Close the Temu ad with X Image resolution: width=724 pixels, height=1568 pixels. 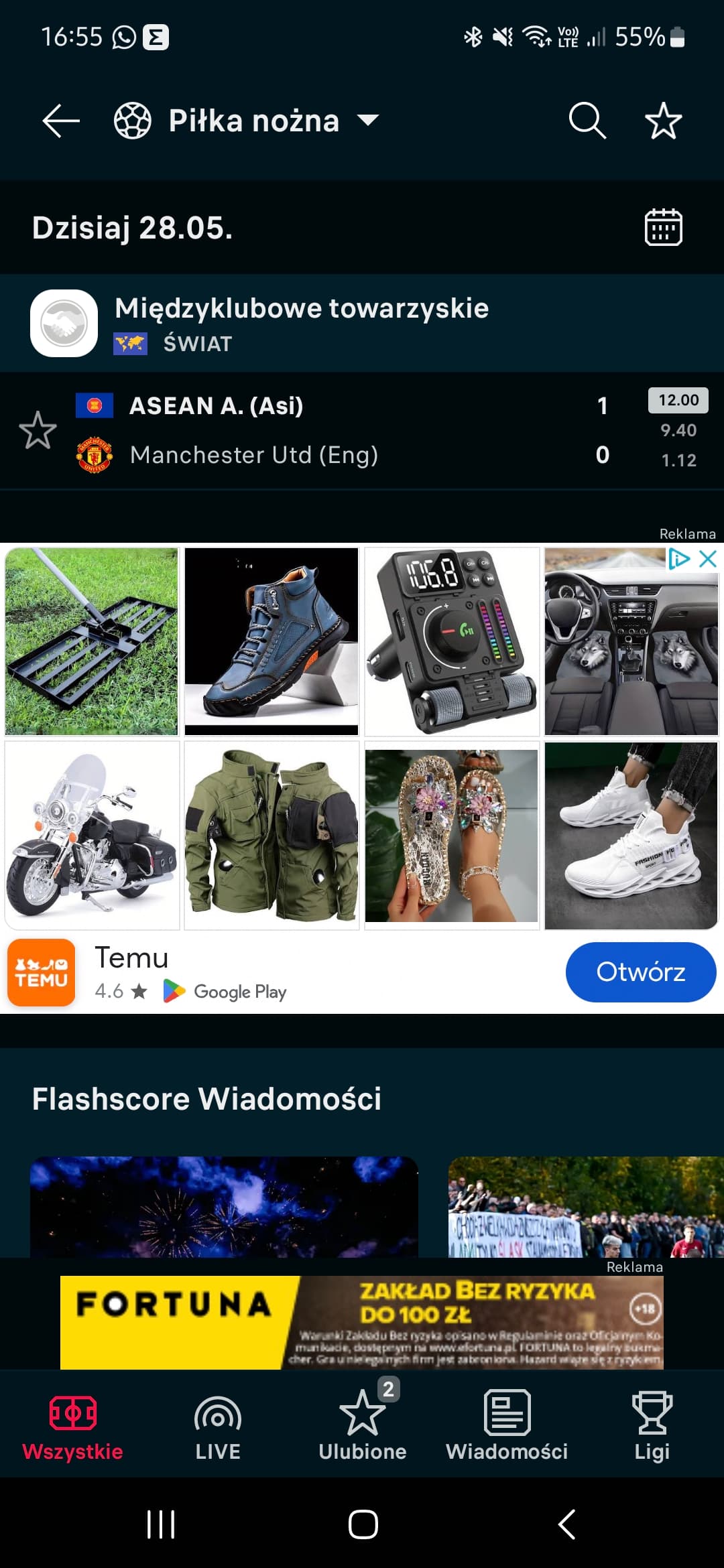click(708, 559)
